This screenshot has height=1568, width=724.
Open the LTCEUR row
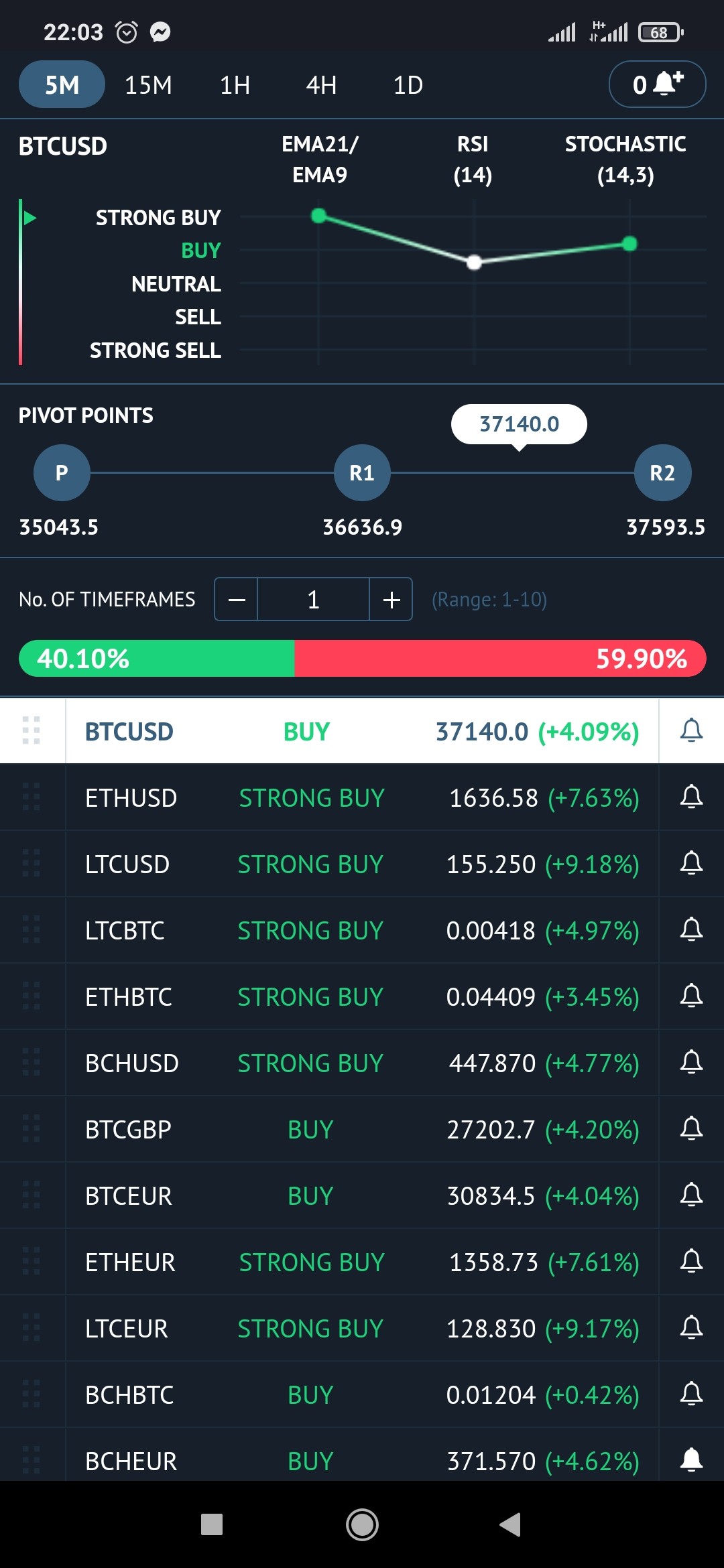pyautogui.click(x=362, y=1328)
